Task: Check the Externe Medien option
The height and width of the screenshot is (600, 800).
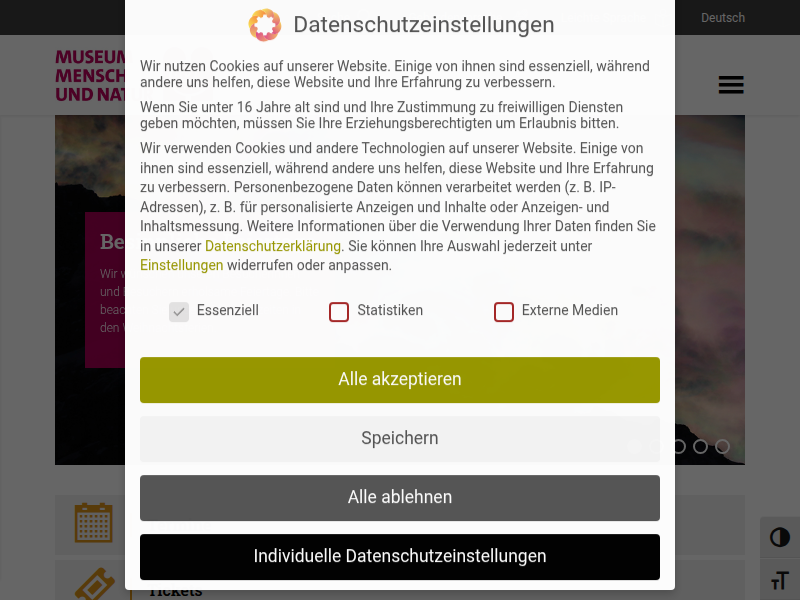Action: (x=504, y=311)
